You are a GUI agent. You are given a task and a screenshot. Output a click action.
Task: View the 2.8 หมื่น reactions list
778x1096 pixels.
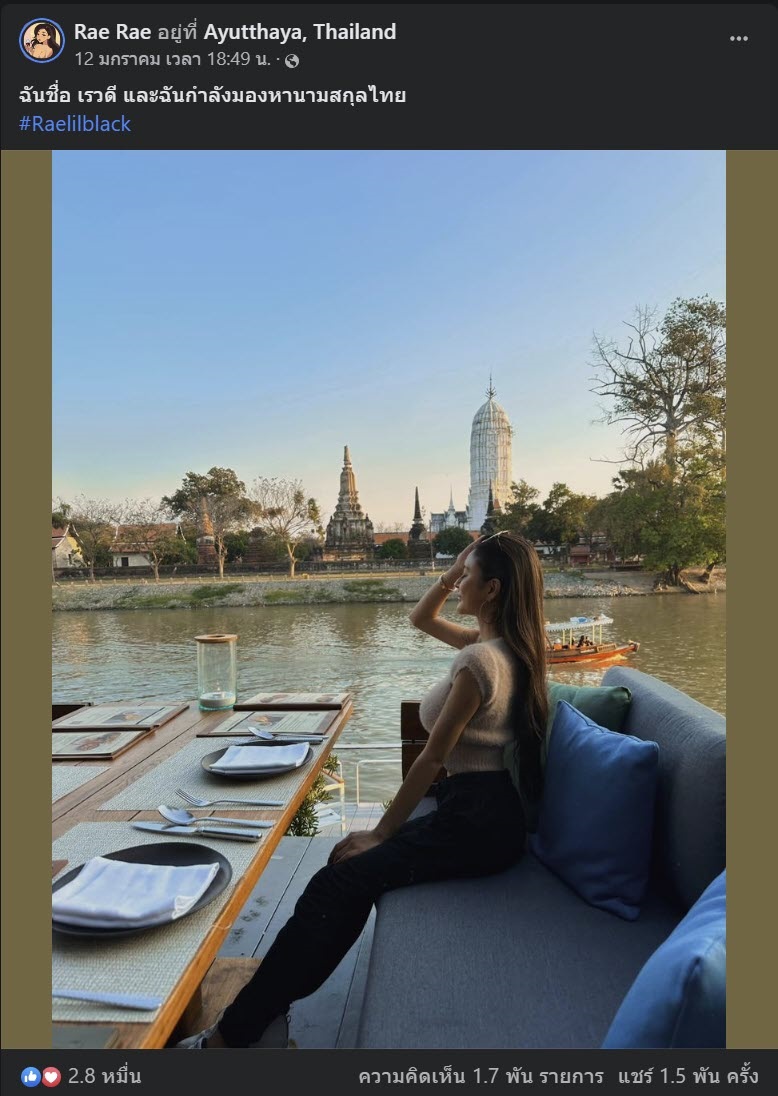(103, 1076)
